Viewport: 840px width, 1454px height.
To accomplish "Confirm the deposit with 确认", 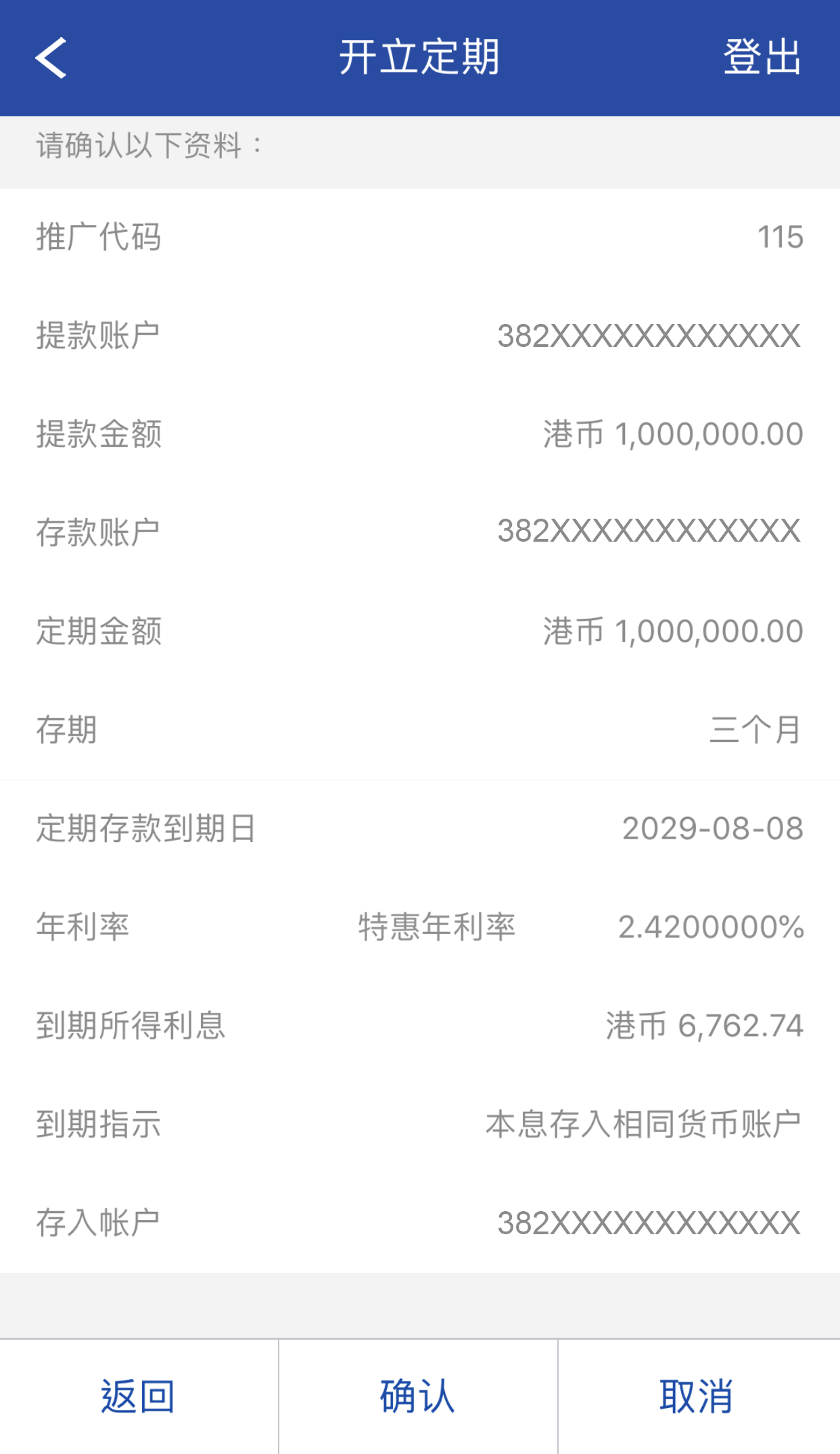I will click(417, 1396).
